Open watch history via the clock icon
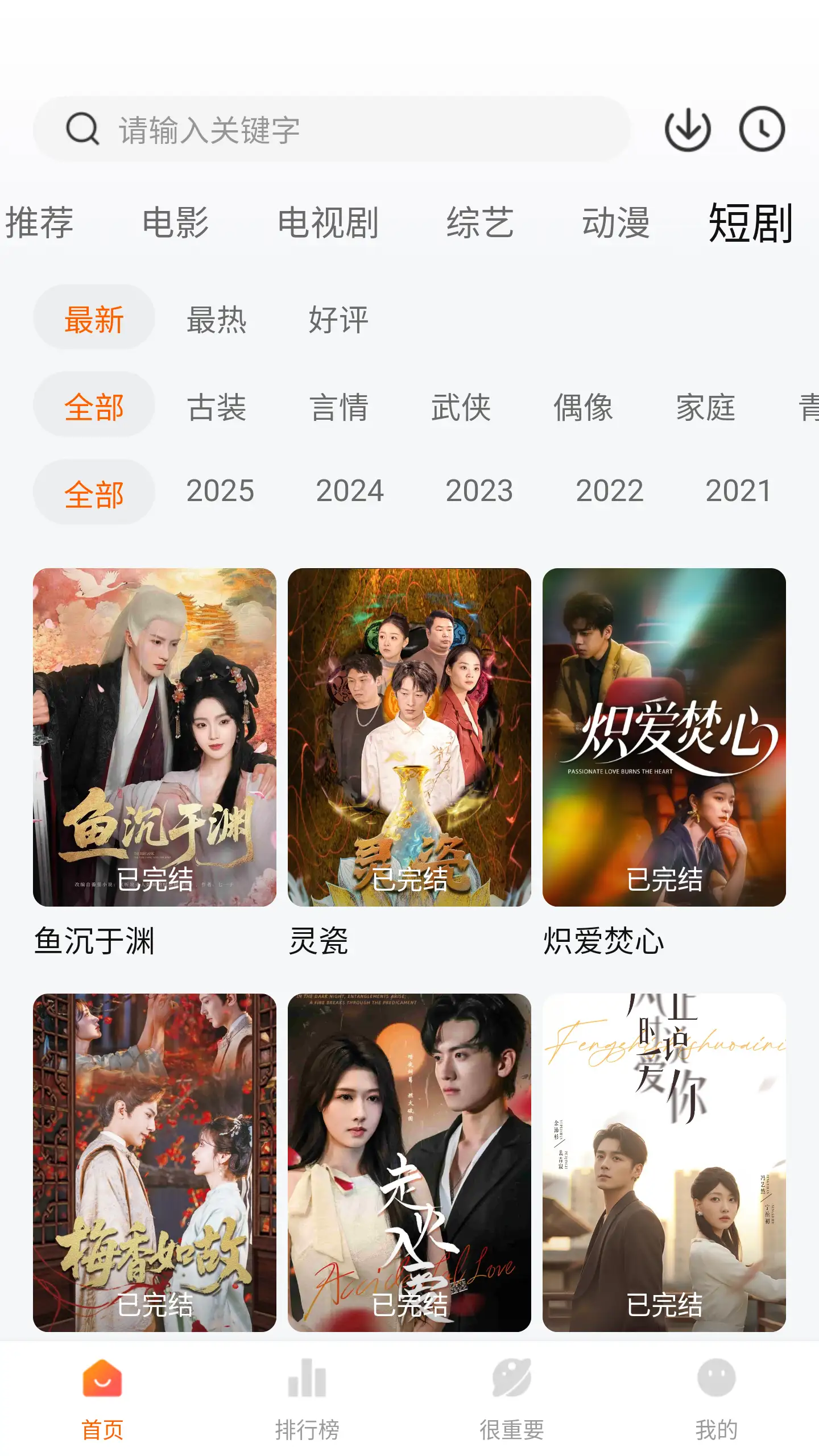Screen dimensions: 819x1456 coord(763,130)
